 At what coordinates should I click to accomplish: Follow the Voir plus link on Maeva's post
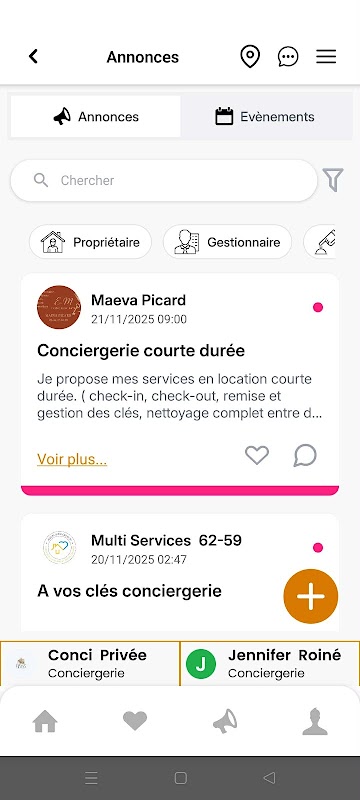[x=72, y=459]
